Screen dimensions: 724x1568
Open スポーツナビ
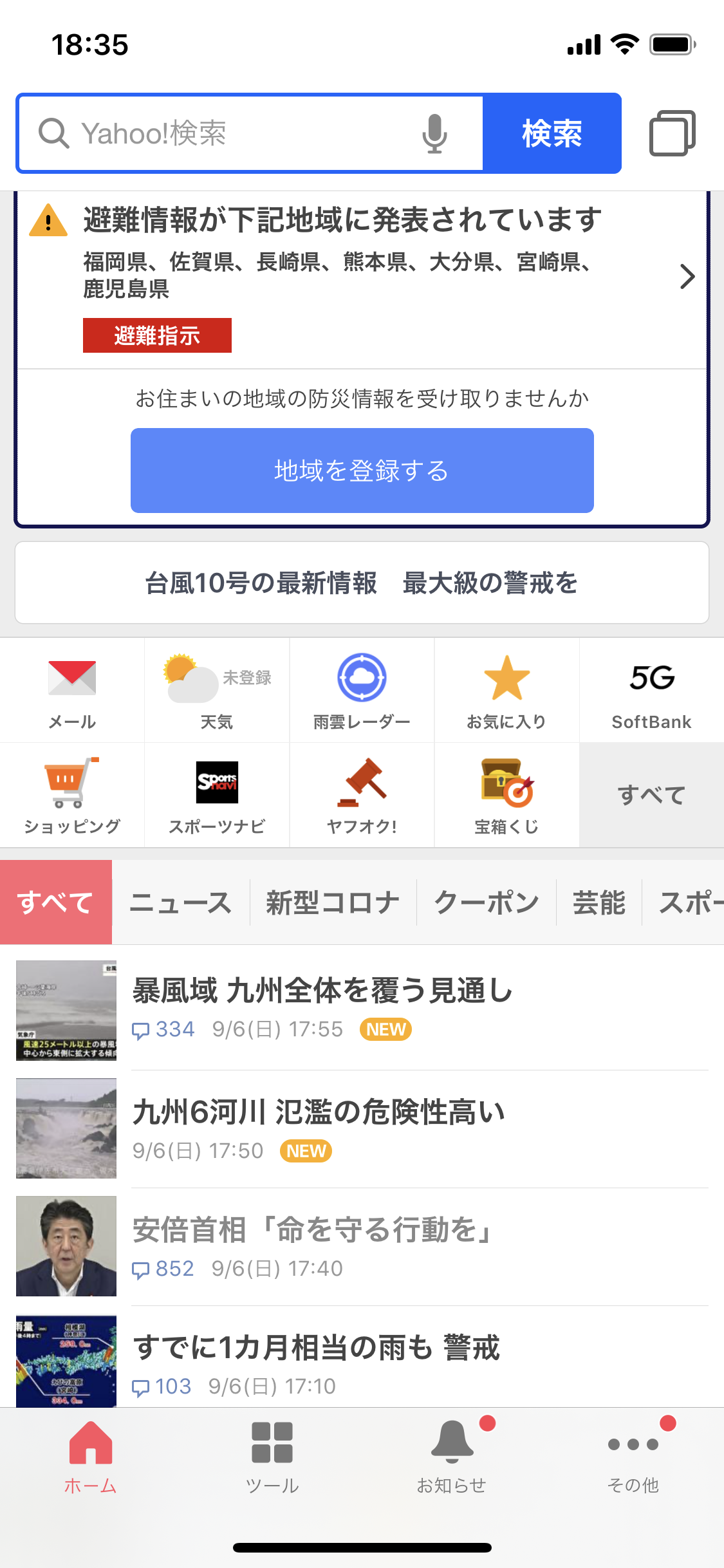217,796
